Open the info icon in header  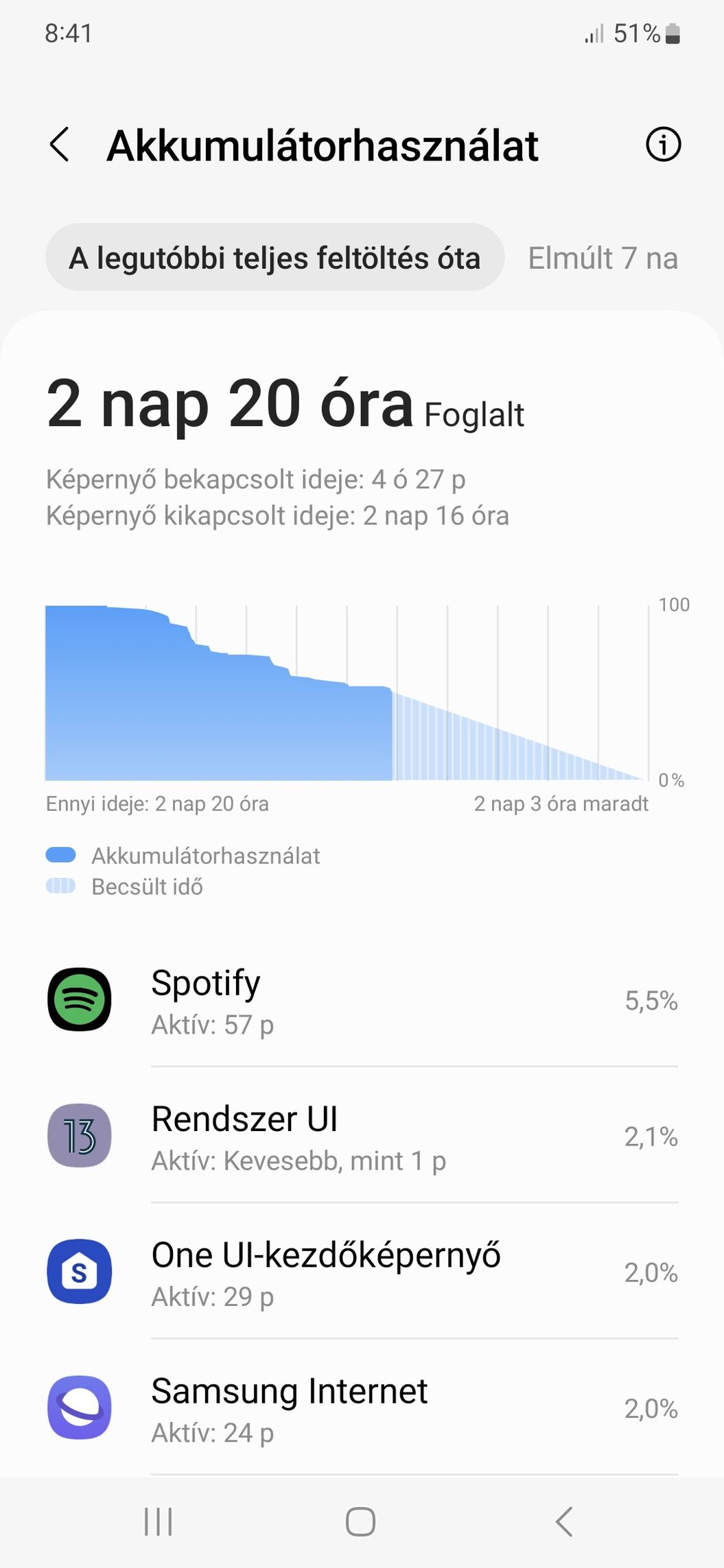[x=663, y=145]
